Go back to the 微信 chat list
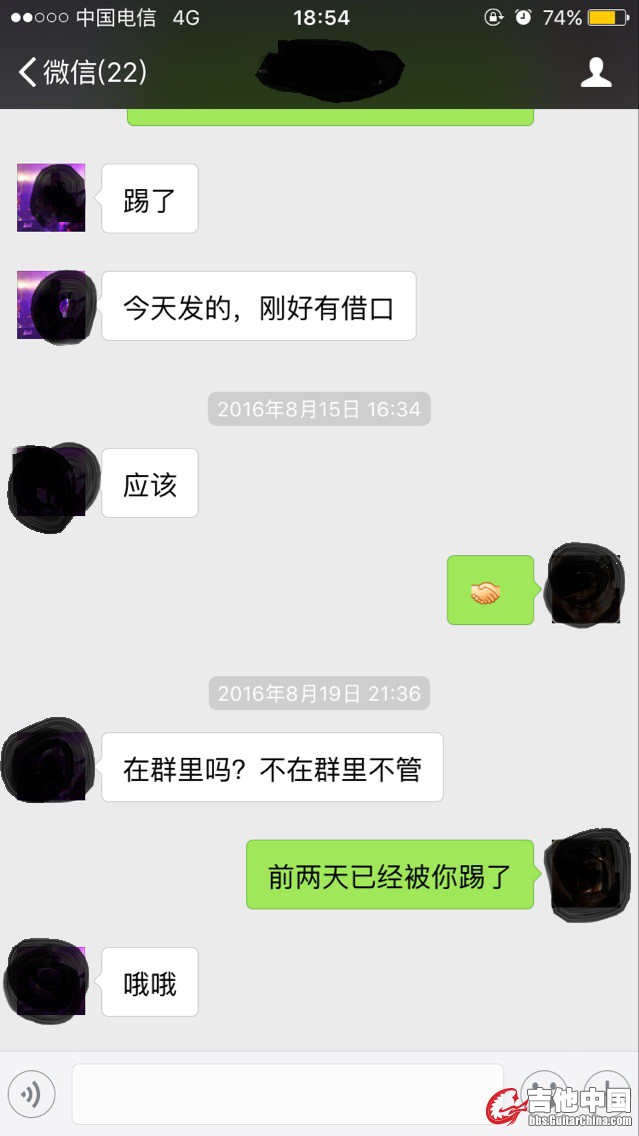The image size is (639, 1136). tap(80, 72)
